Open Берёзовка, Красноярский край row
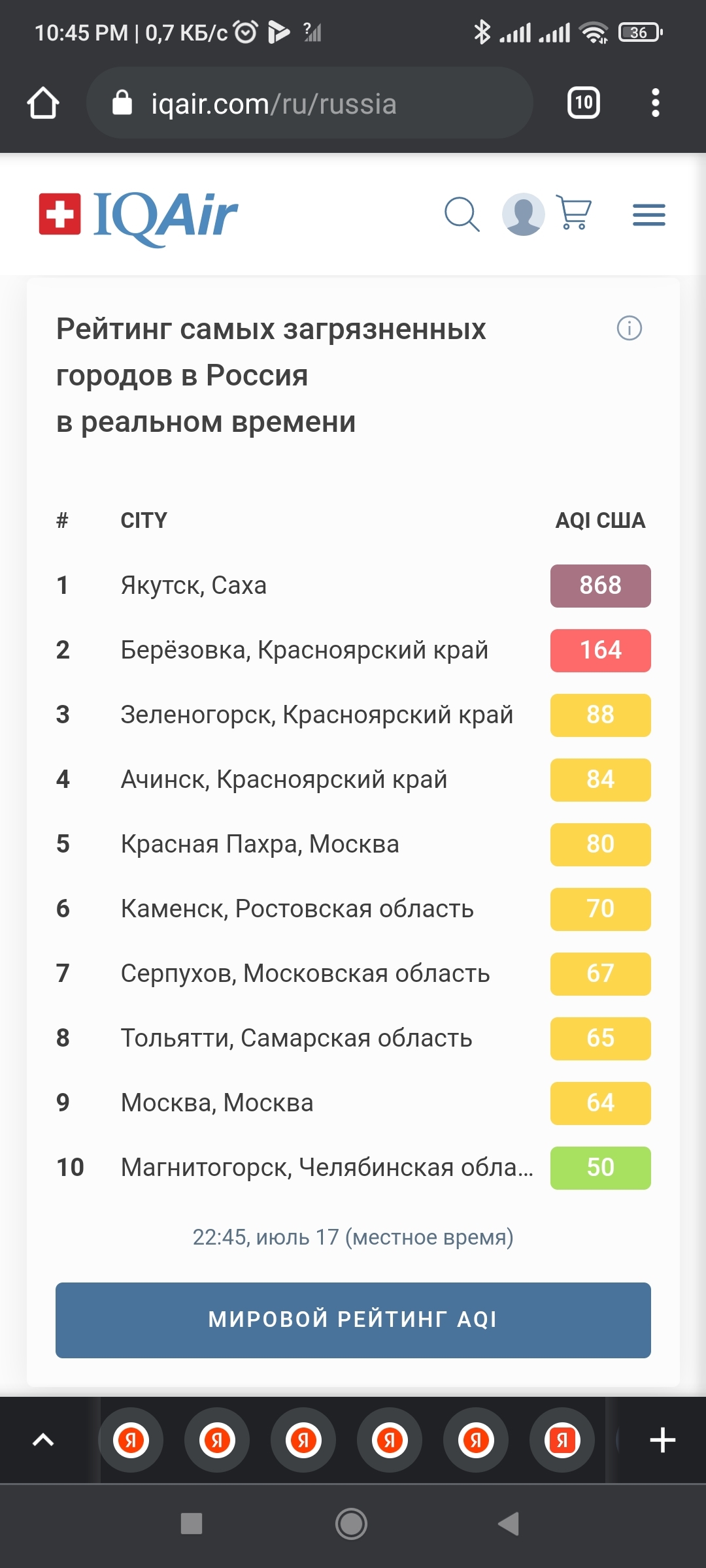Image resolution: width=706 pixels, height=1568 pixels. 305,650
